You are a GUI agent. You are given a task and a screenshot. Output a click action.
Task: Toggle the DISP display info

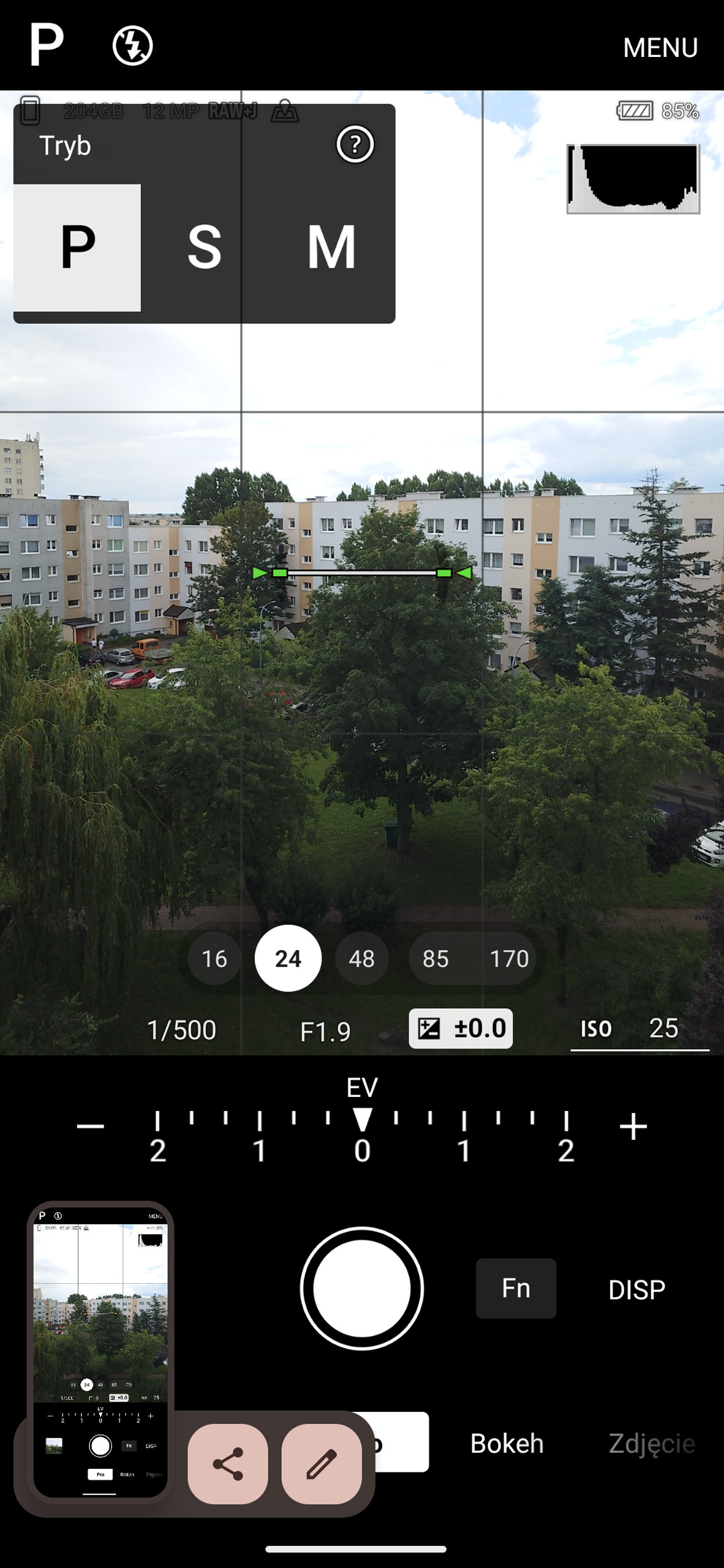point(636,1290)
